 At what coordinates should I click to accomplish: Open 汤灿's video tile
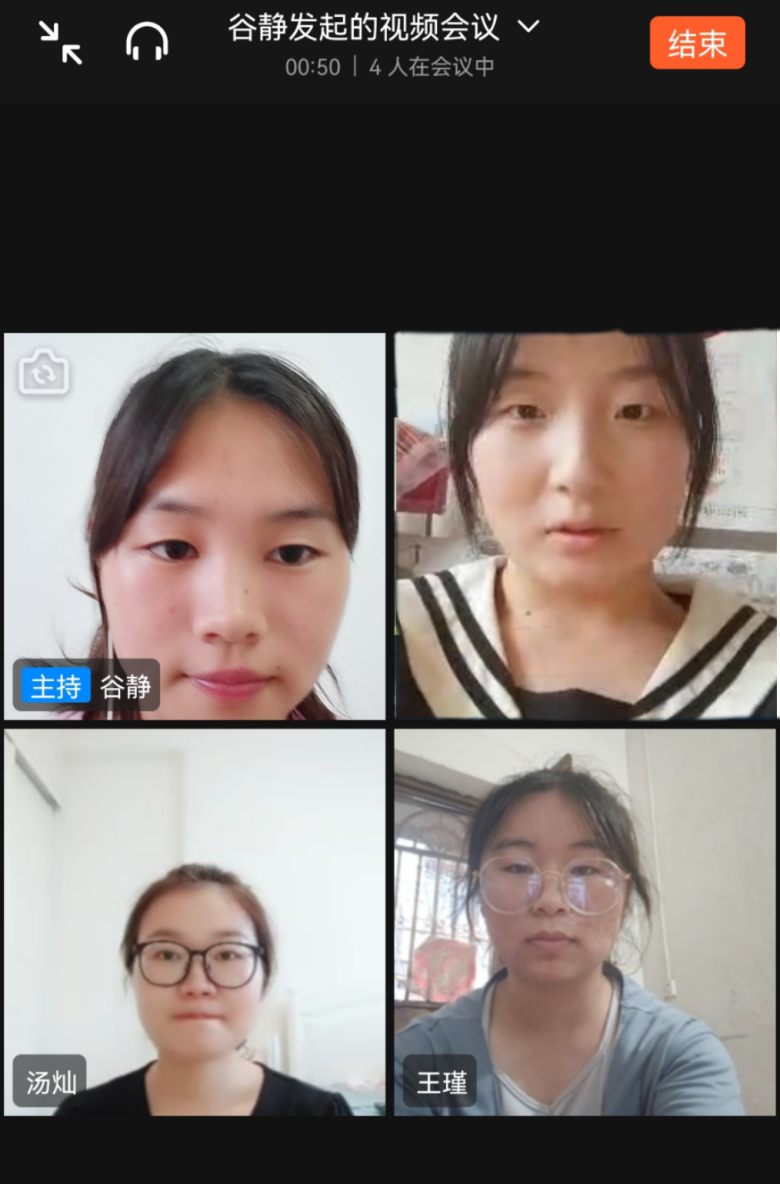(195, 921)
